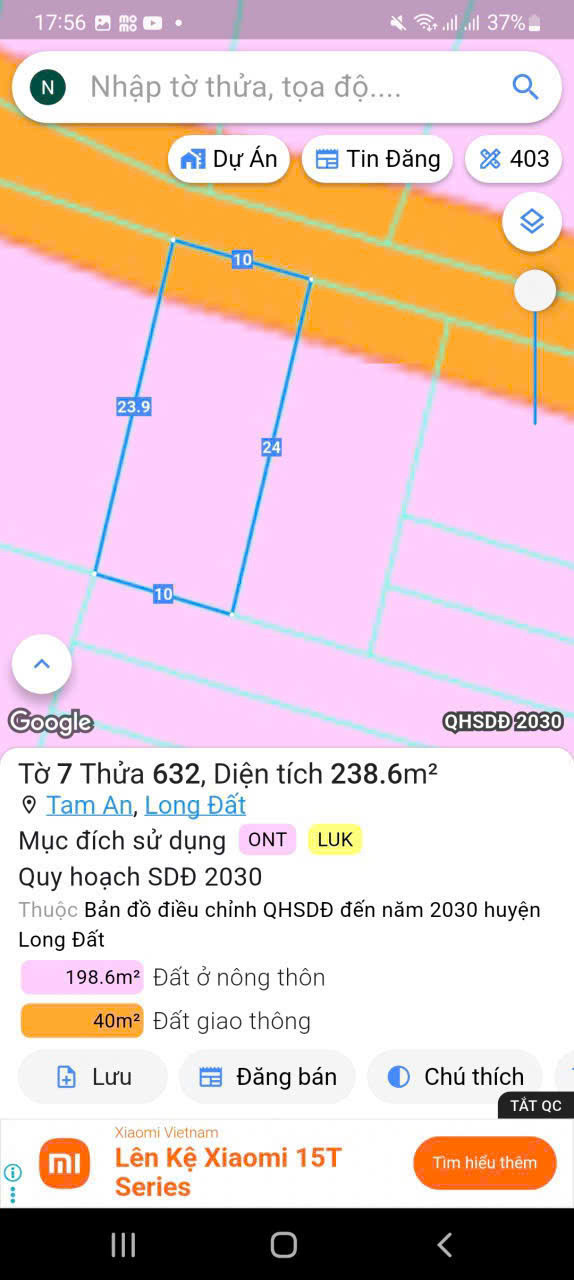Open the Tin Đăng chip
Image resolution: width=574 pixels, height=1280 pixels.
pos(377,159)
